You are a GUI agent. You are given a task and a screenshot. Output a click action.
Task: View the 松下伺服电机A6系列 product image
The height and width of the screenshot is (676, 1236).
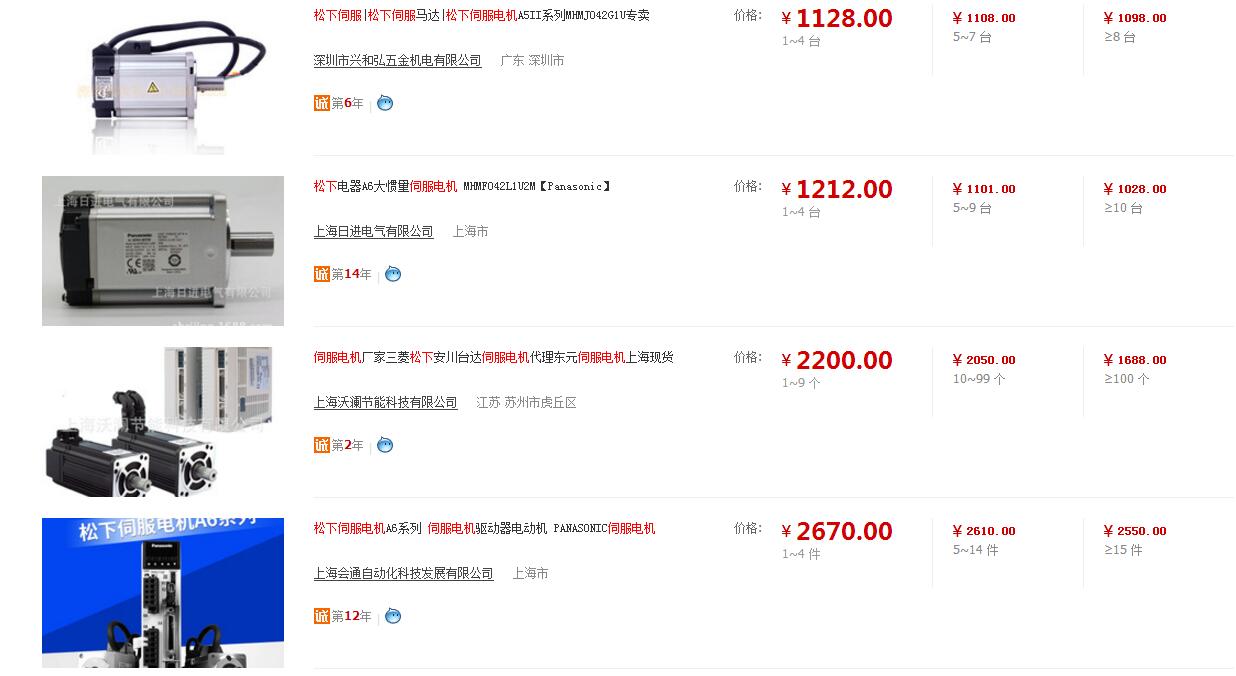(163, 593)
